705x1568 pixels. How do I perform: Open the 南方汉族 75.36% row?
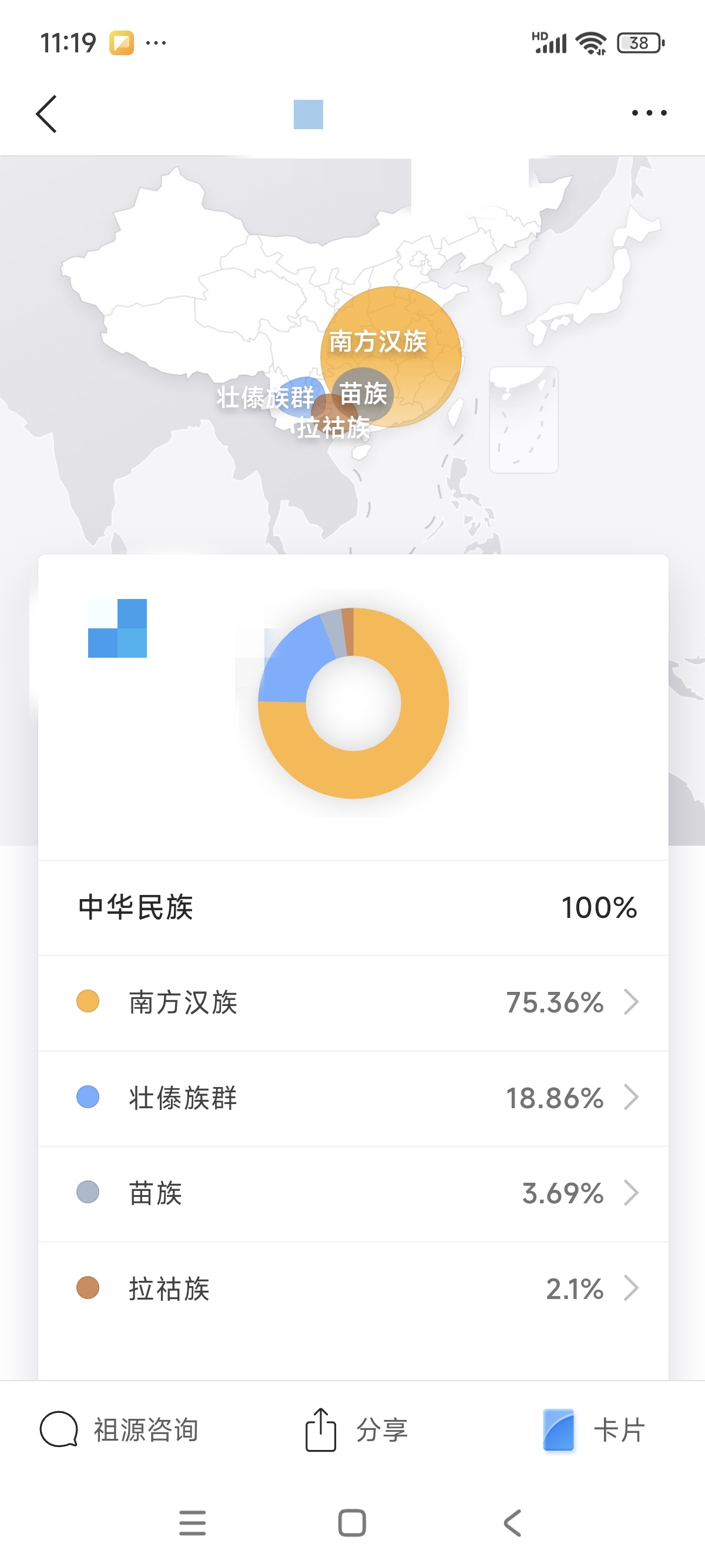coord(353,1002)
